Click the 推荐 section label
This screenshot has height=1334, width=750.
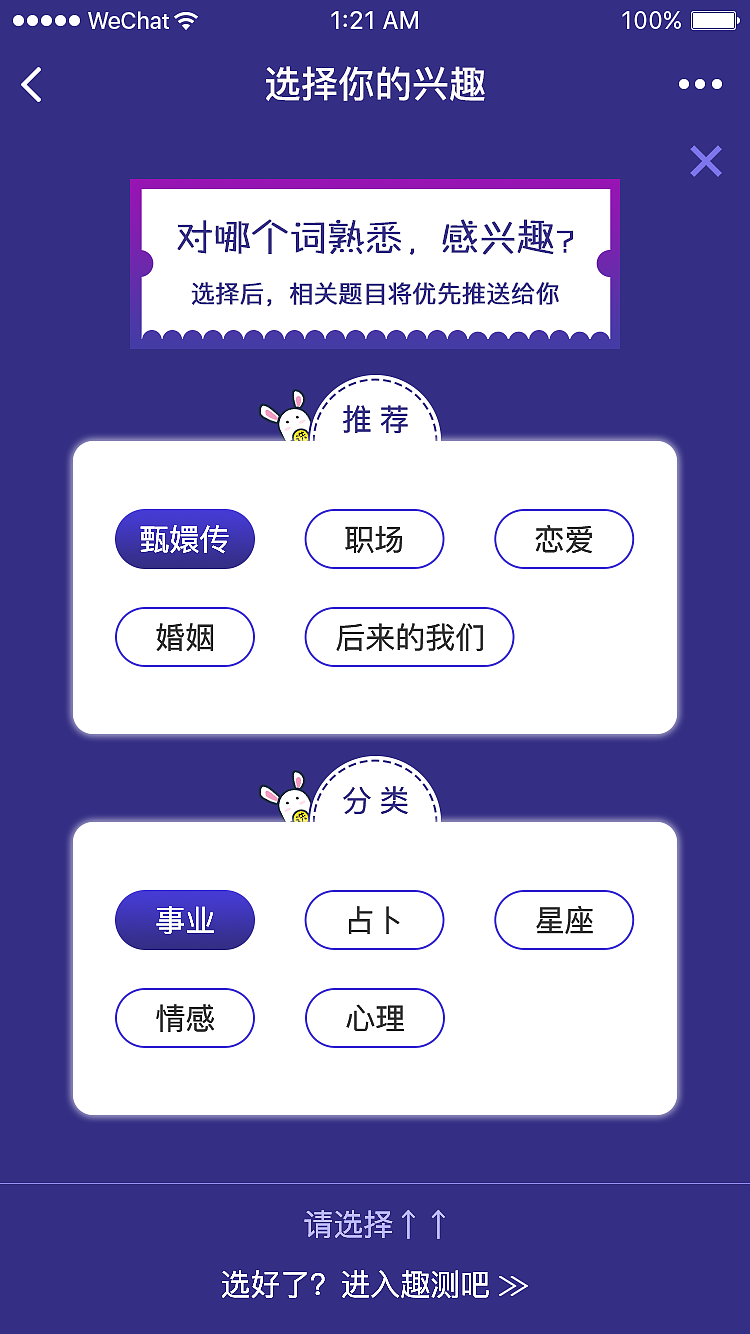[375, 421]
